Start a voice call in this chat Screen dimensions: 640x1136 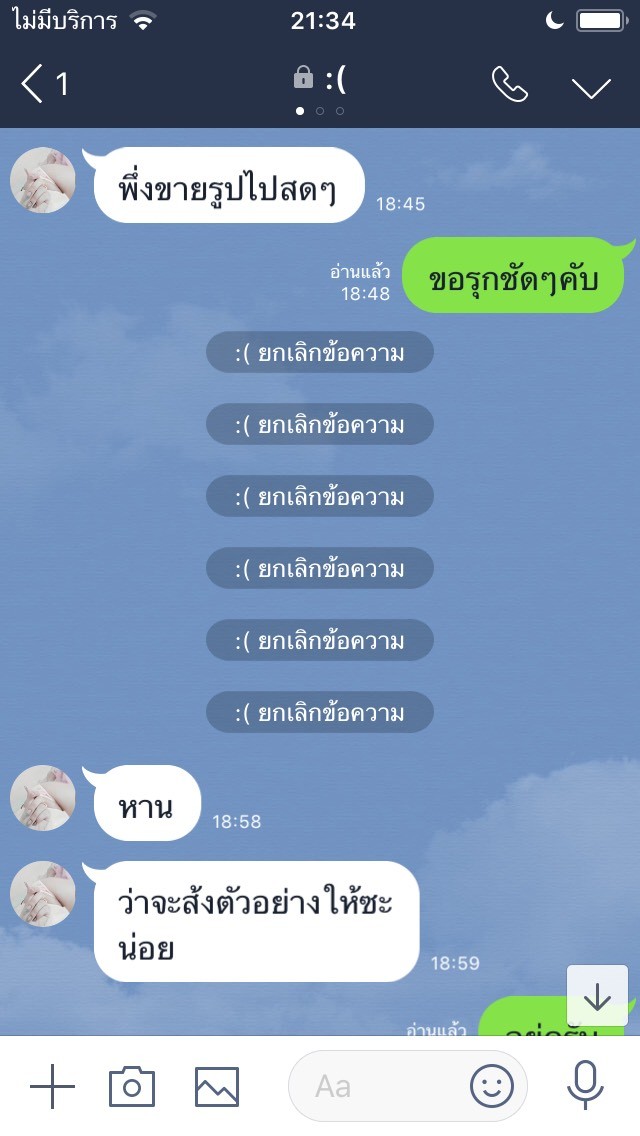[x=510, y=85]
